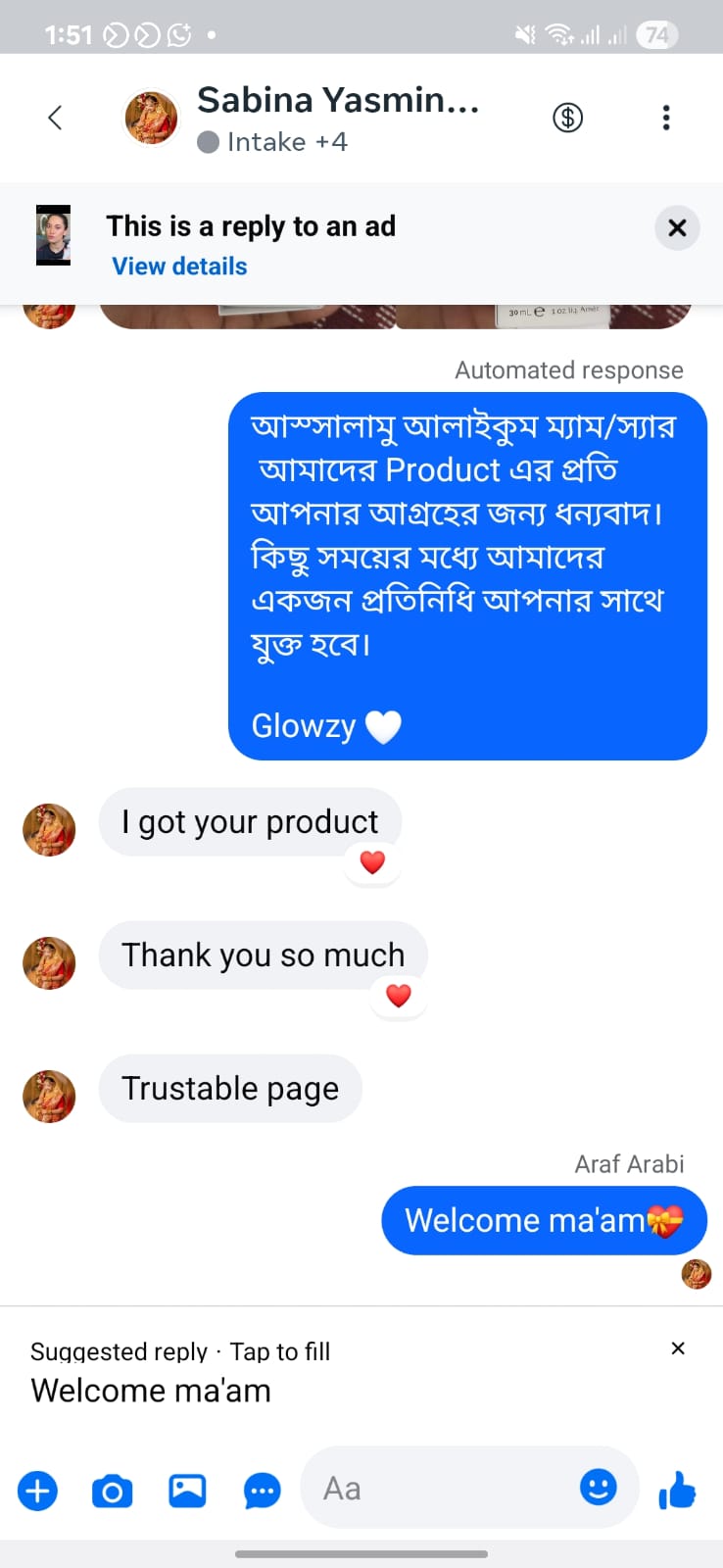Image resolution: width=723 pixels, height=1568 pixels.
Task: Open saved replies chat bubble icon
Action: [262, 1492]
